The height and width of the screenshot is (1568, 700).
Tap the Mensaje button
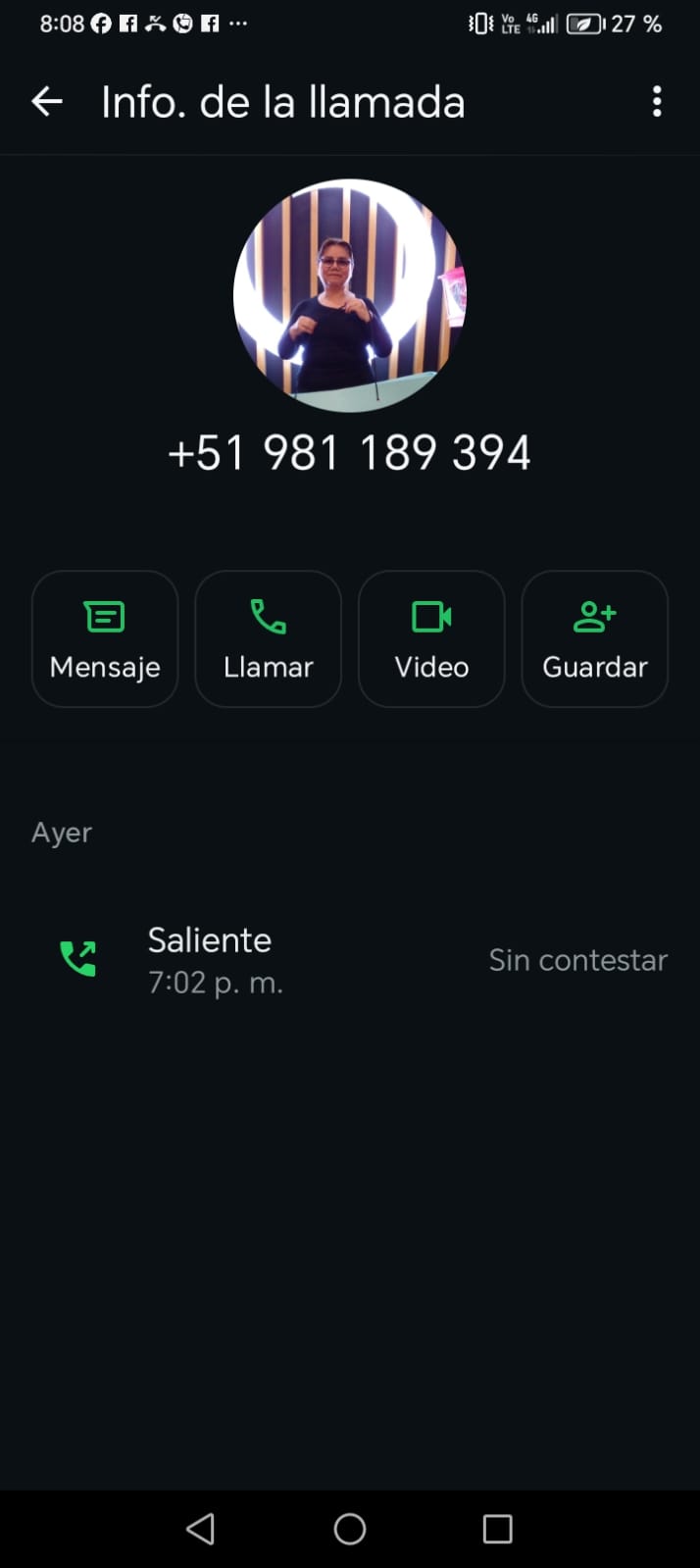(105, 638)
